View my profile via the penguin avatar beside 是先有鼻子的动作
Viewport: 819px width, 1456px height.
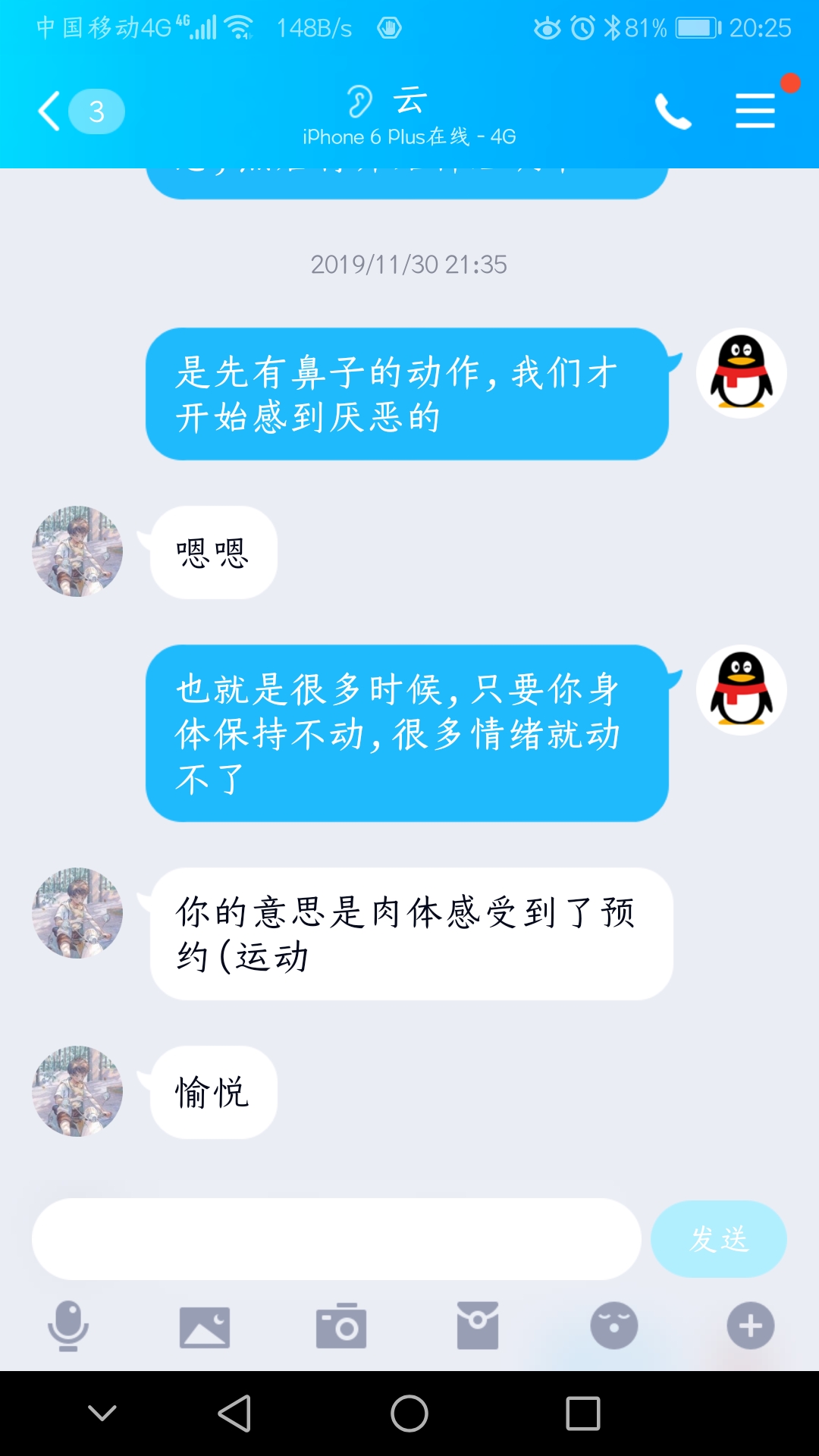741,373
